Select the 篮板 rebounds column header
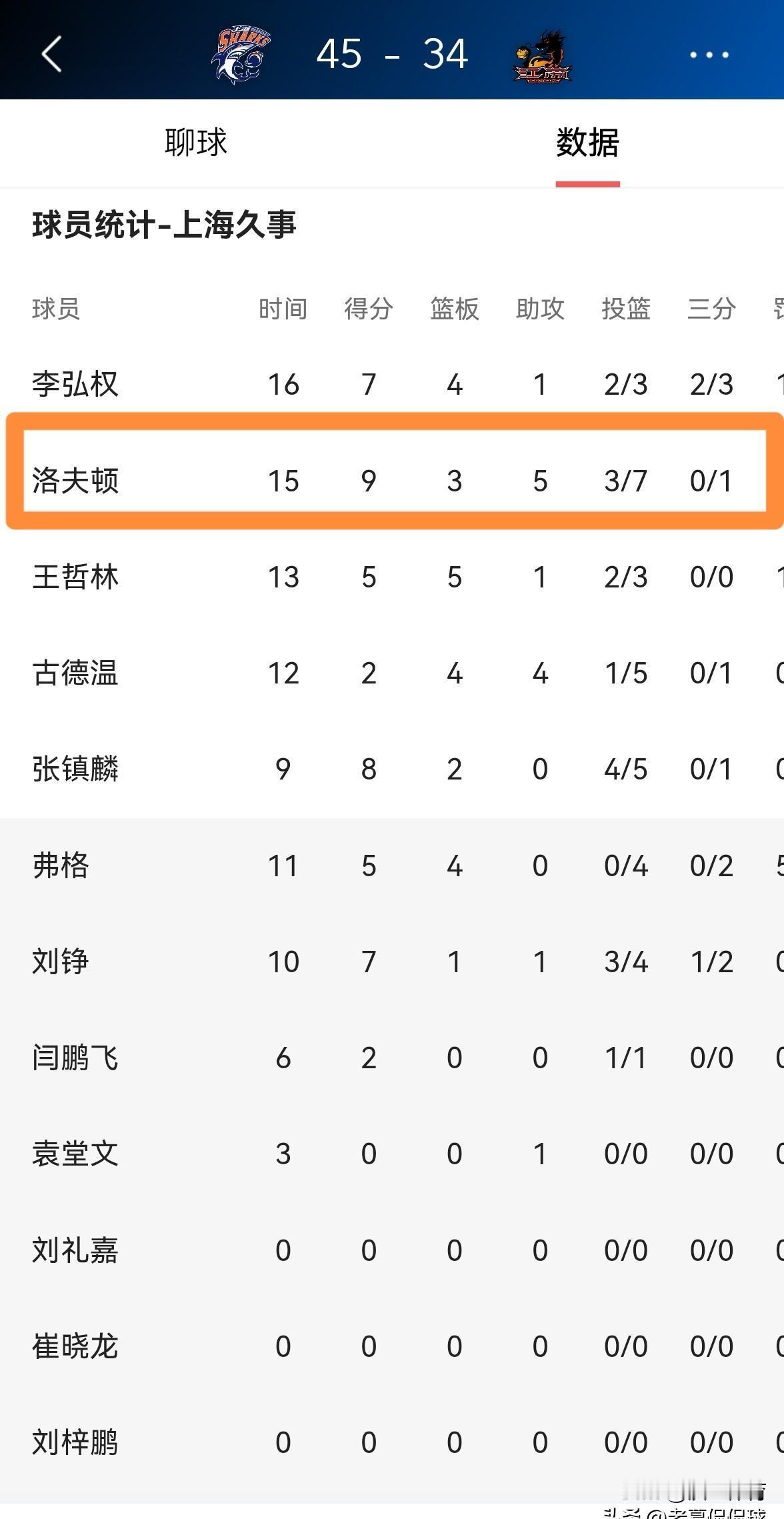Screen dimensions: 784x1519 point(455,308)
